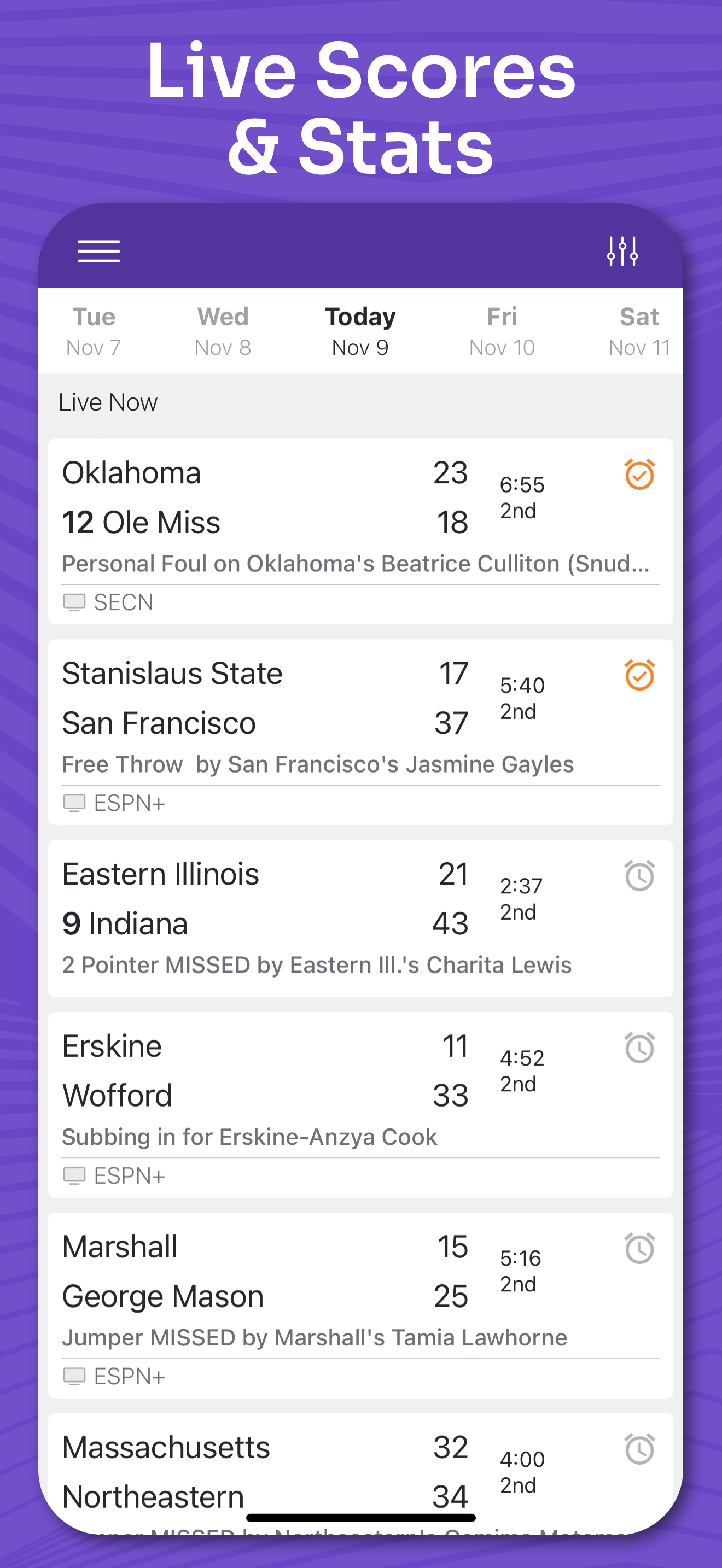Open Saturday Nov 11 scores
This screenshot has width=722, height=1568.
pos(639,331)
